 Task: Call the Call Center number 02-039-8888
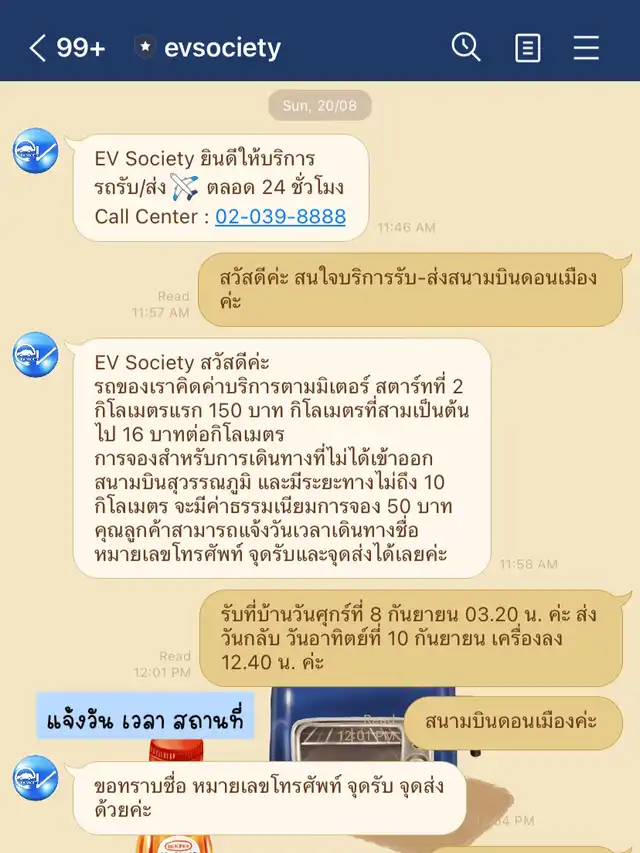[x=280, y=216]
